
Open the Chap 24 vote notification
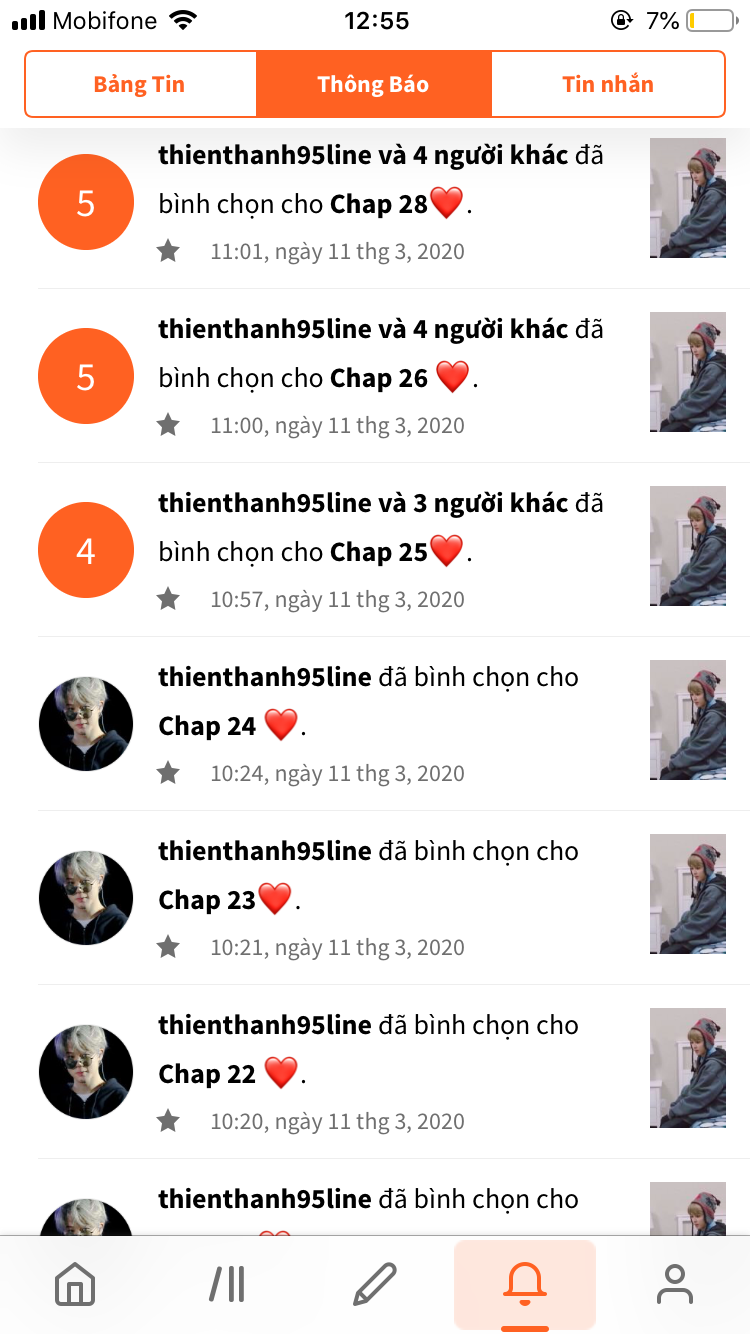pos(380,725)
